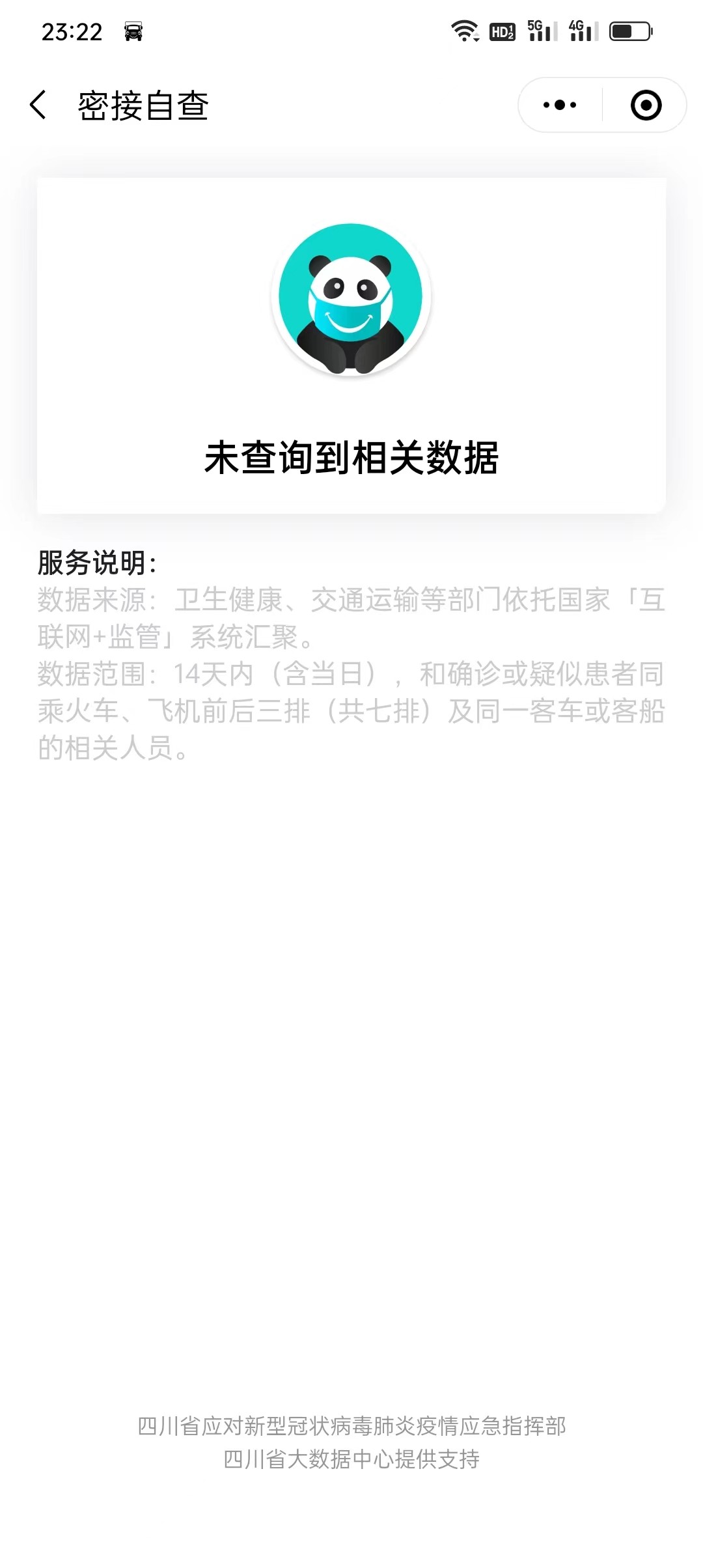703x1568 pixels.
Task: Go back from 密接自查 page
Action: [38, 105]
